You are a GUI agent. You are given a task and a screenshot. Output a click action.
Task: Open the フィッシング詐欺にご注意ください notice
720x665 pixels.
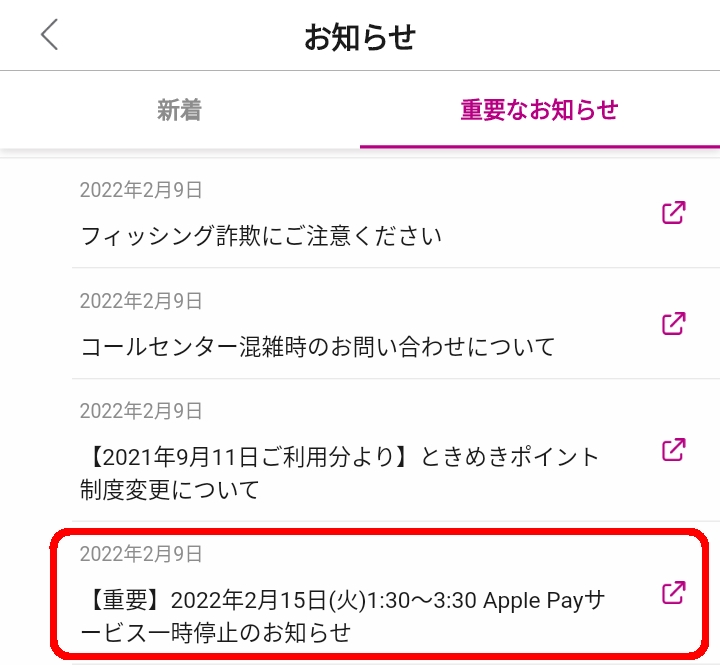(260, 236)
